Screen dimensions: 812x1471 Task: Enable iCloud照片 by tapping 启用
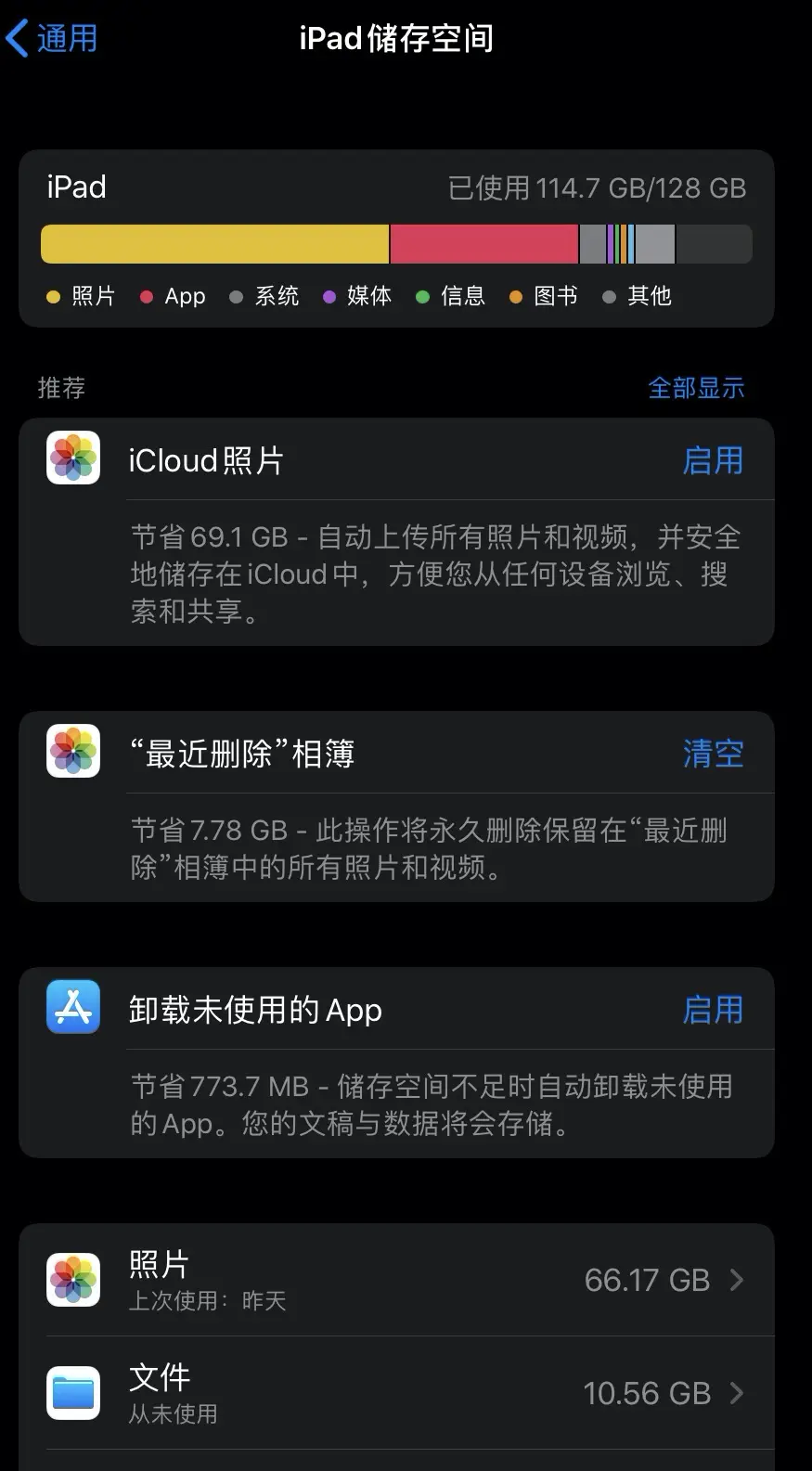point(713,459)
